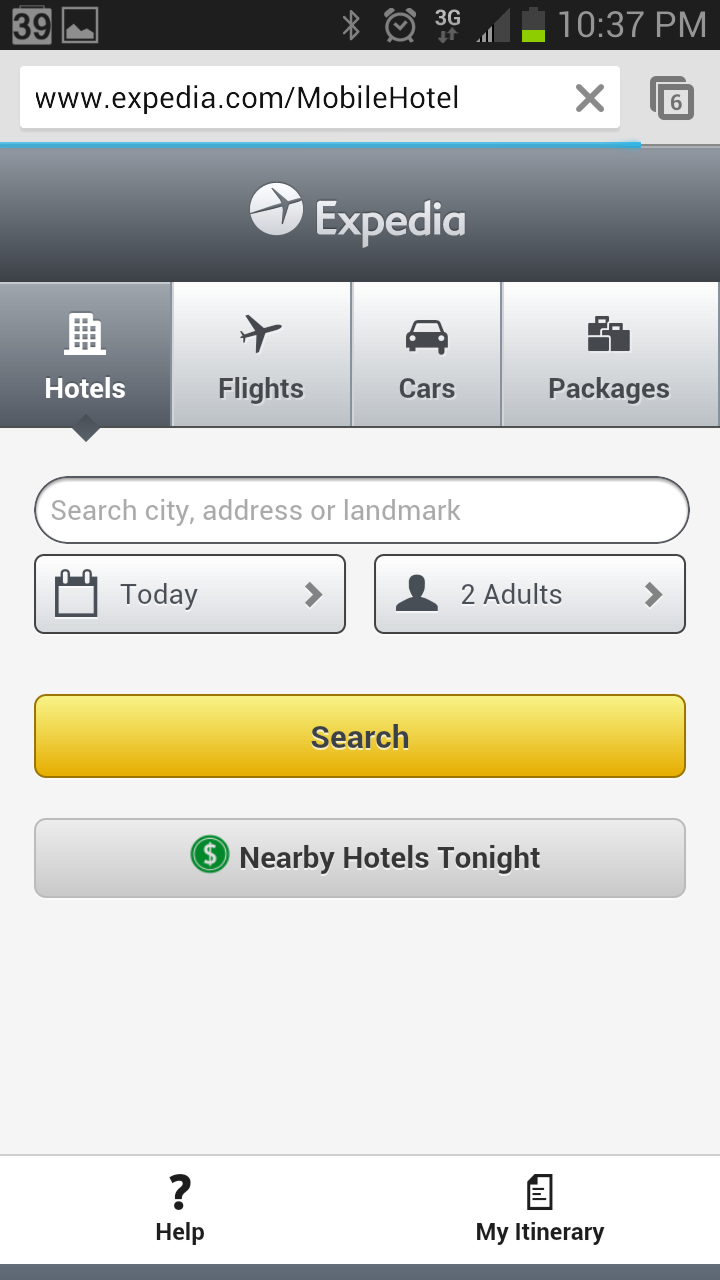Viewport: 720px width, 1280px height.
Task: Stop loading the page in the address bar
Action: 590,98
